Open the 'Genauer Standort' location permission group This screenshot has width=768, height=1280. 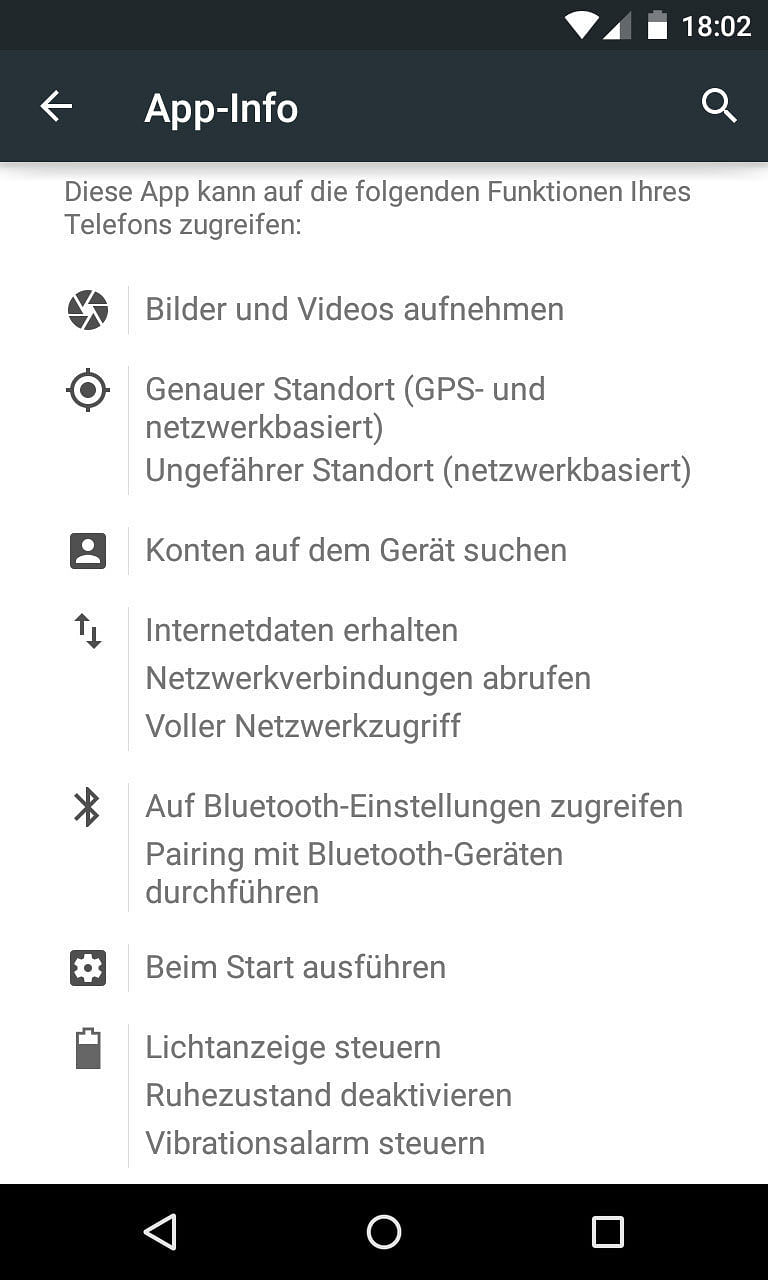pos(345,389)
